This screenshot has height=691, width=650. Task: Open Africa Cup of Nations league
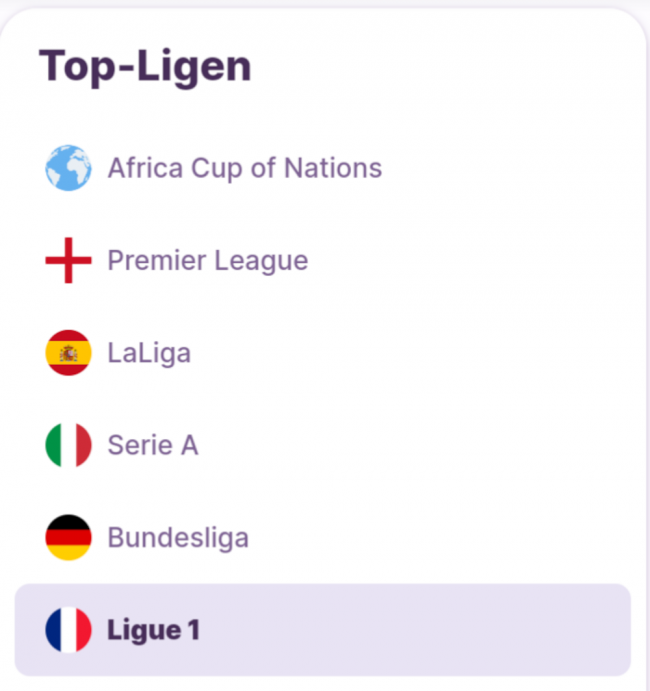tap(244, 168)
